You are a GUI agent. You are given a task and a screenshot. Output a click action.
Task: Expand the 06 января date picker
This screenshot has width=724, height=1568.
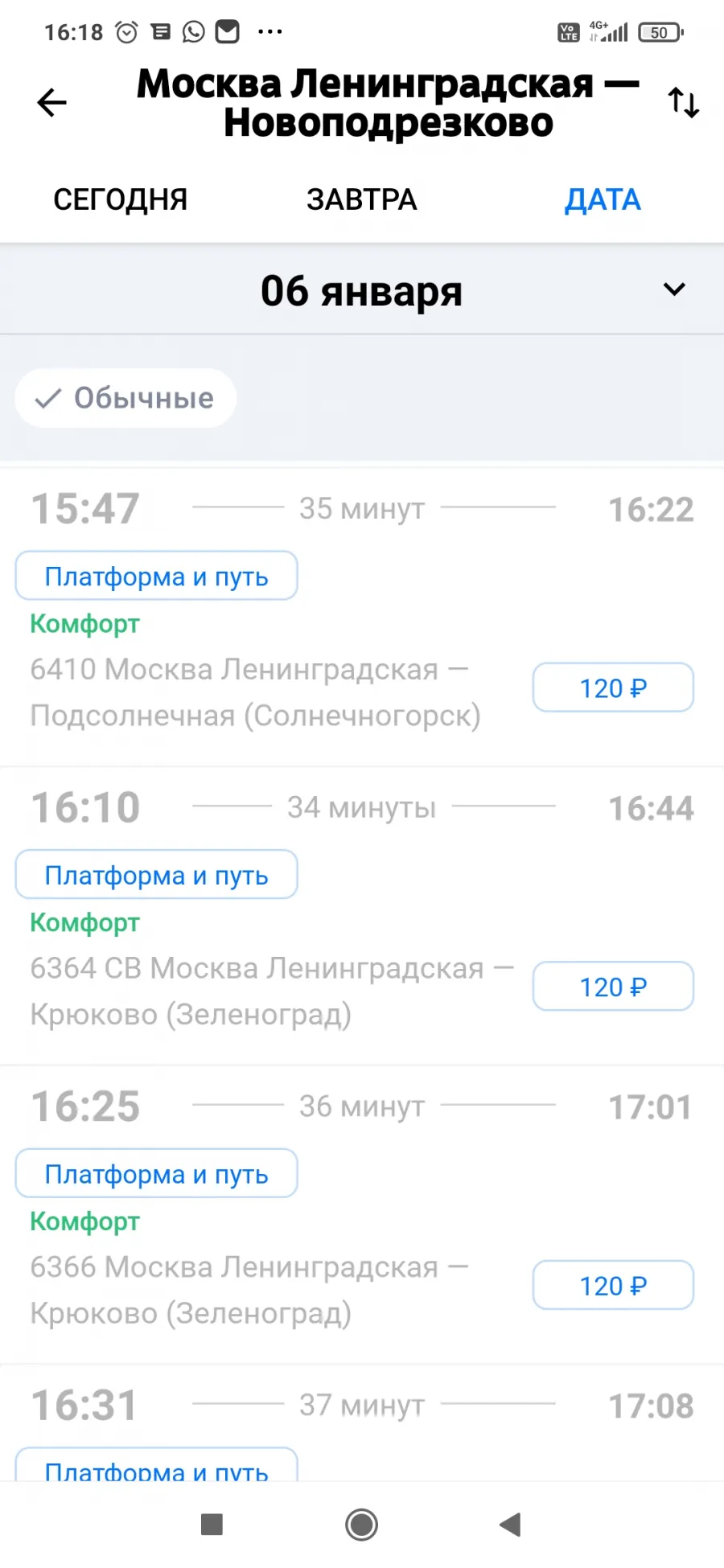[x=362, y=290]
